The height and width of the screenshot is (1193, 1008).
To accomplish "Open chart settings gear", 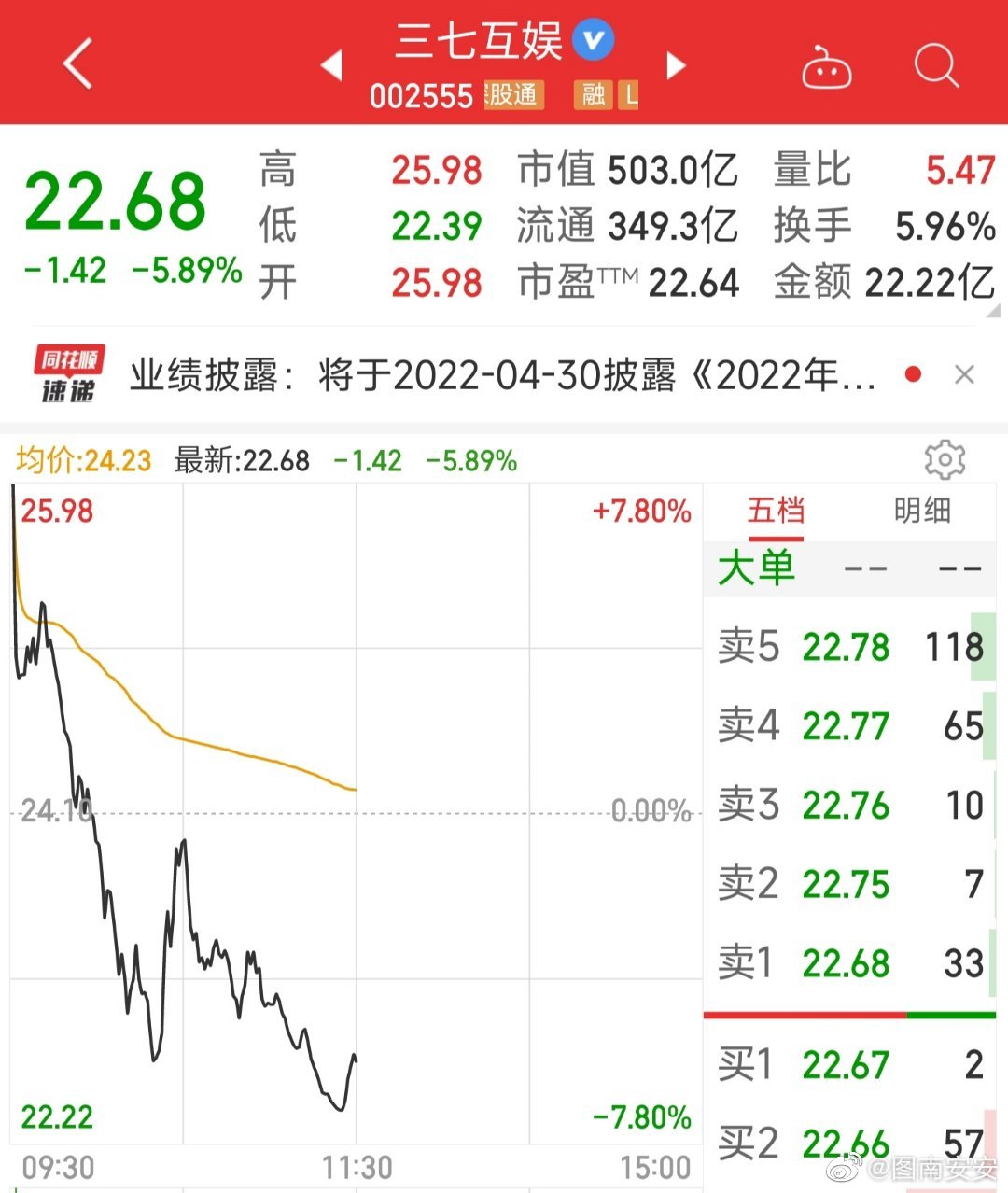I will click(944, 460).
